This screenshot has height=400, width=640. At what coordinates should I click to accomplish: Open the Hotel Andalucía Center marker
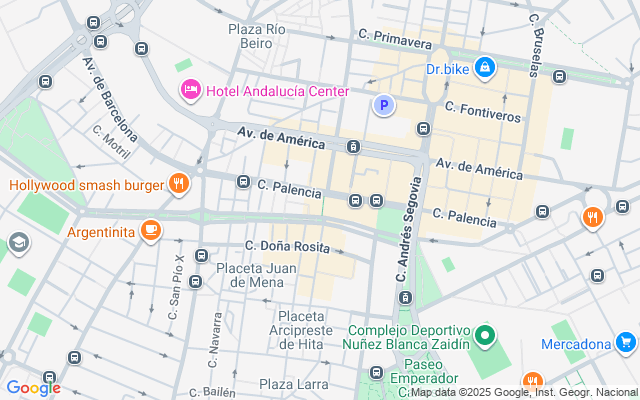pos(191,91)
